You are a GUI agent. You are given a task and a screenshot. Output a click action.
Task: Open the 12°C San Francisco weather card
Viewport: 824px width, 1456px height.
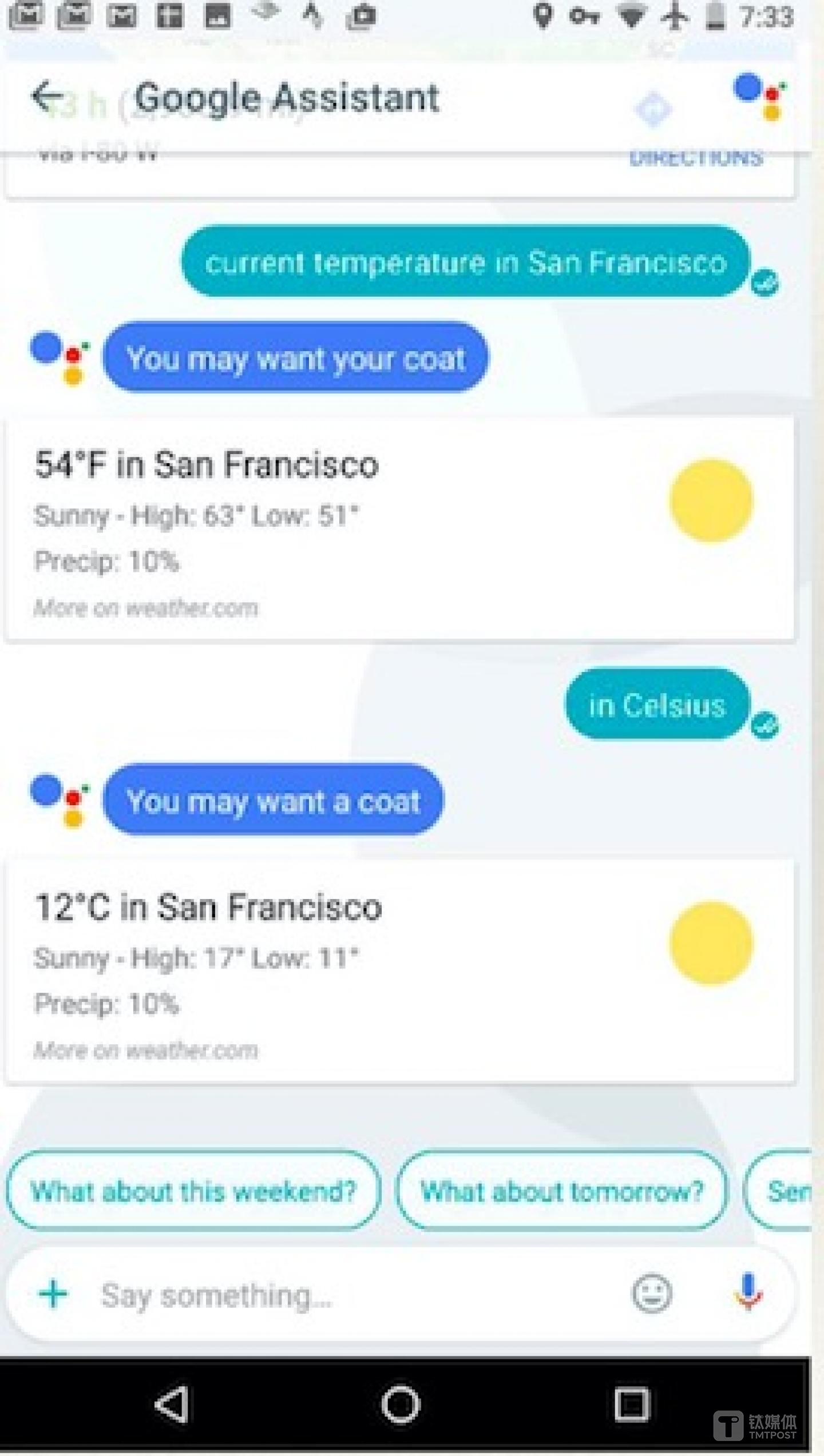pos(399,971)
